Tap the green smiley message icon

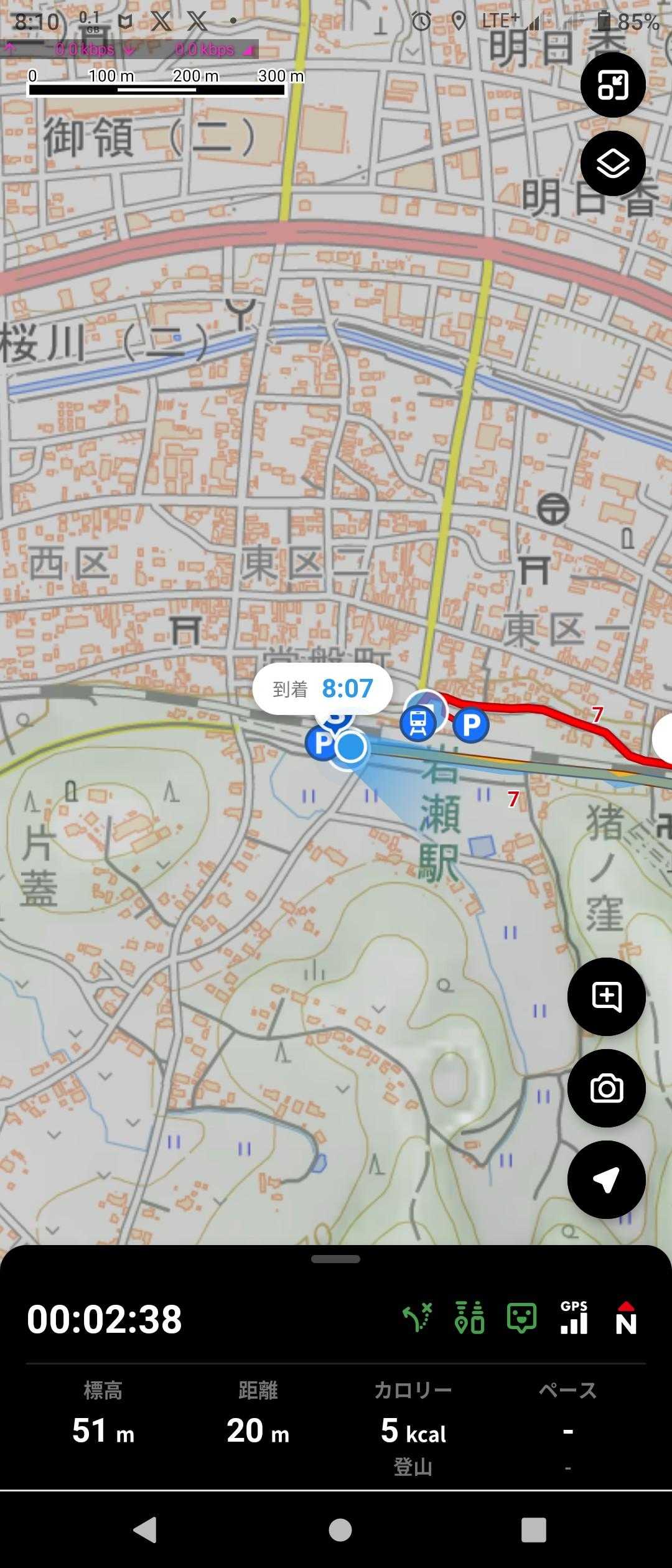[x=521, y=1318]
